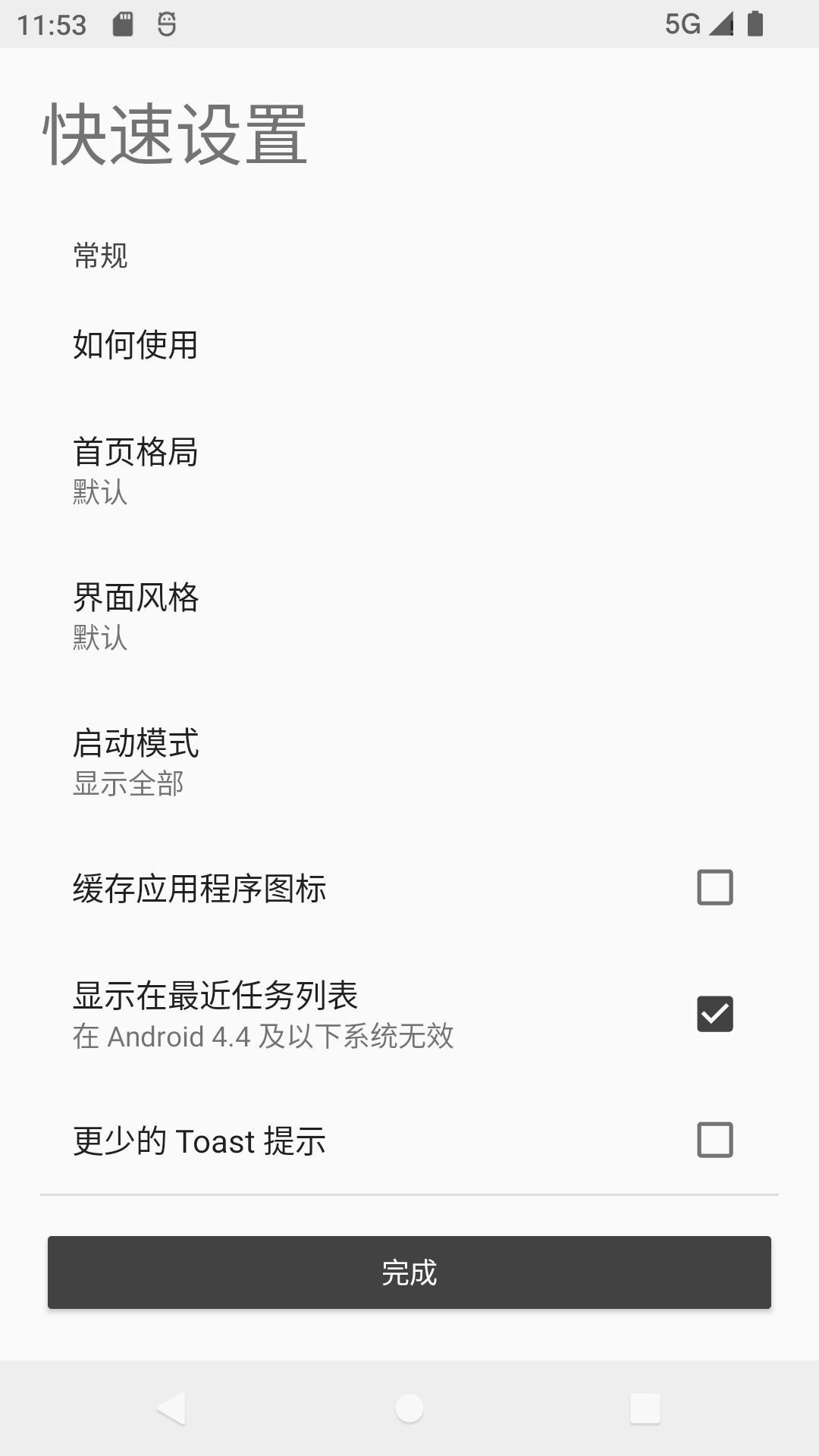Screen dimensions: 819x1456
Task: Tap the 完成 button
Action: 409,1272
